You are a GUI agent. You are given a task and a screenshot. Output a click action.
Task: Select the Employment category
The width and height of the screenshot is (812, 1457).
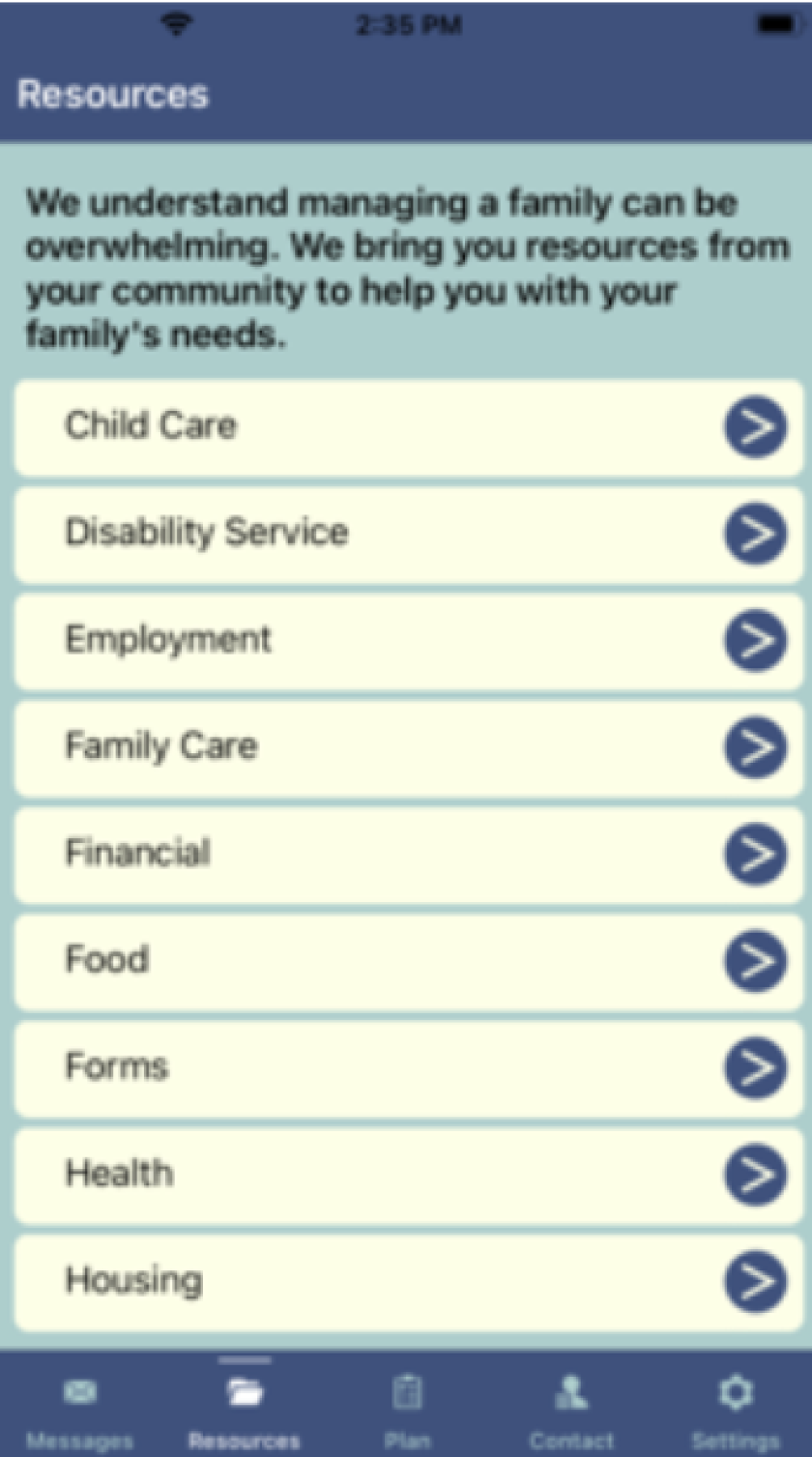click(x=408, y=641)
